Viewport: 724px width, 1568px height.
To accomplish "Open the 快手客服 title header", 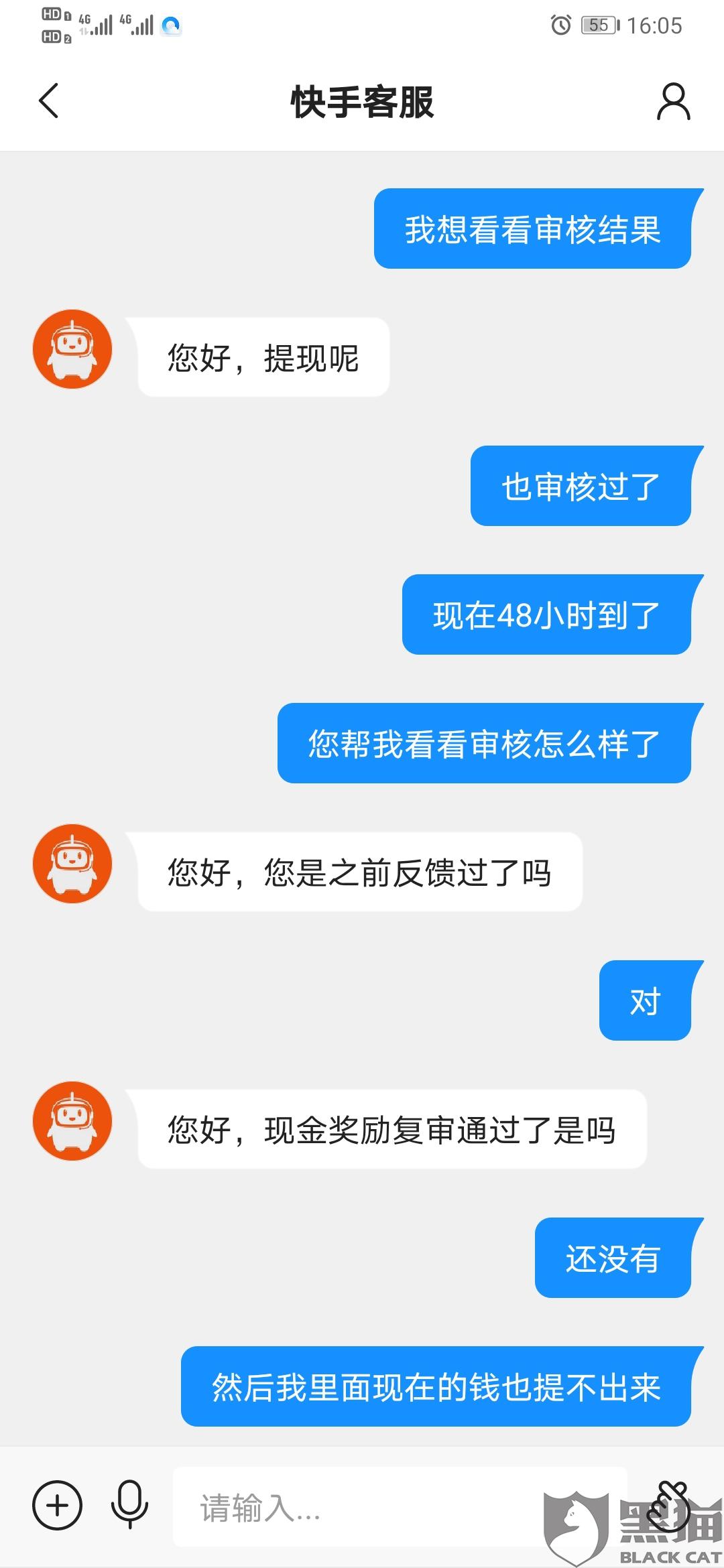I will click(362, 102).
